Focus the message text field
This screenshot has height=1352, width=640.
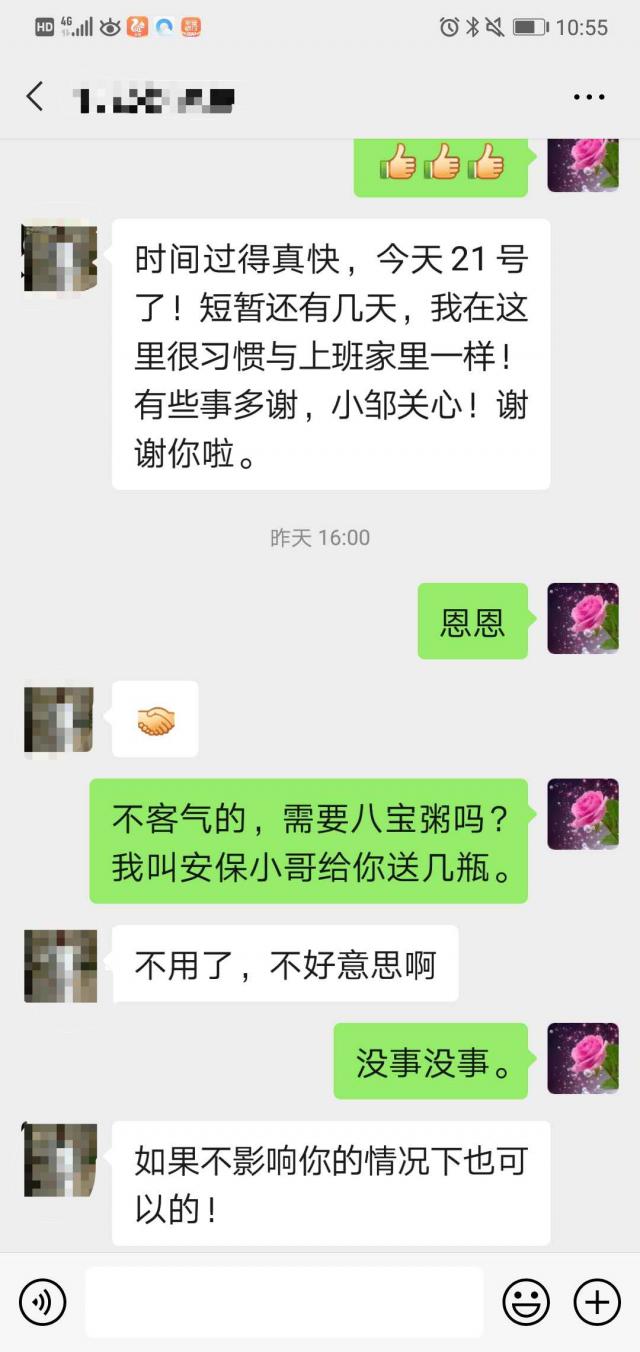coord(284,1302)
